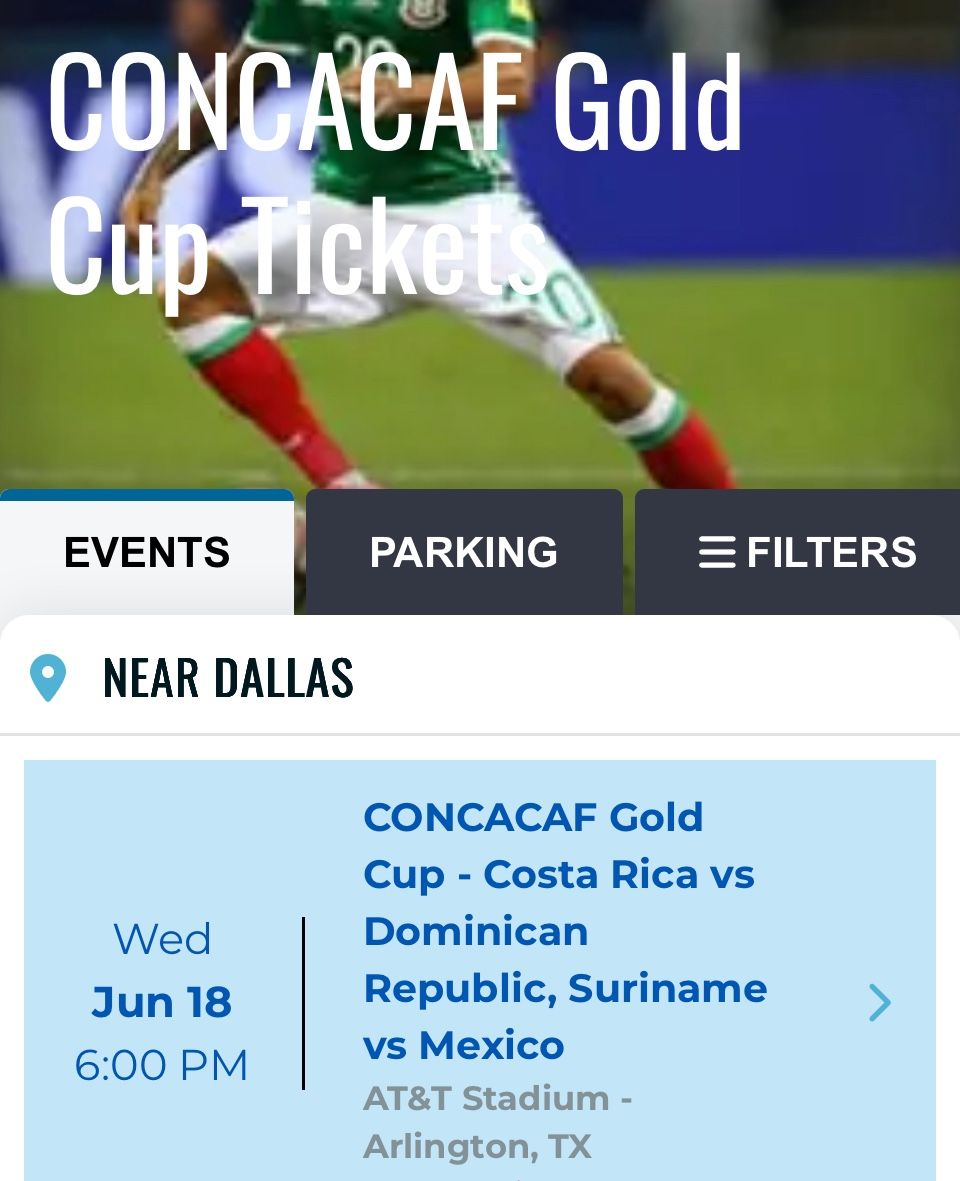This screenshot has height=1181, width=960.
Task: Select the map marker beside NEAR DALLAS
Action: pos(47,677)
